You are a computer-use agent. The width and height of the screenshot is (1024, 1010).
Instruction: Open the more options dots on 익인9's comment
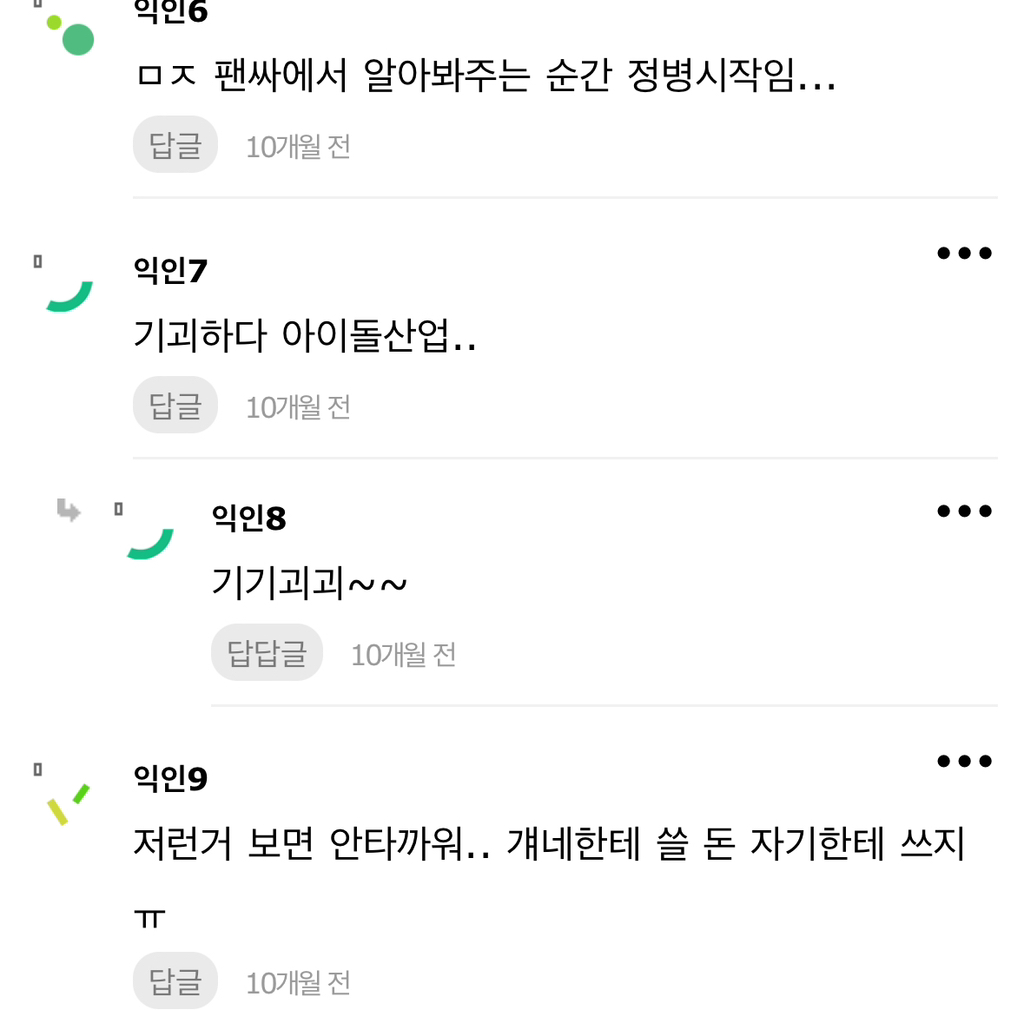[964, 762]
